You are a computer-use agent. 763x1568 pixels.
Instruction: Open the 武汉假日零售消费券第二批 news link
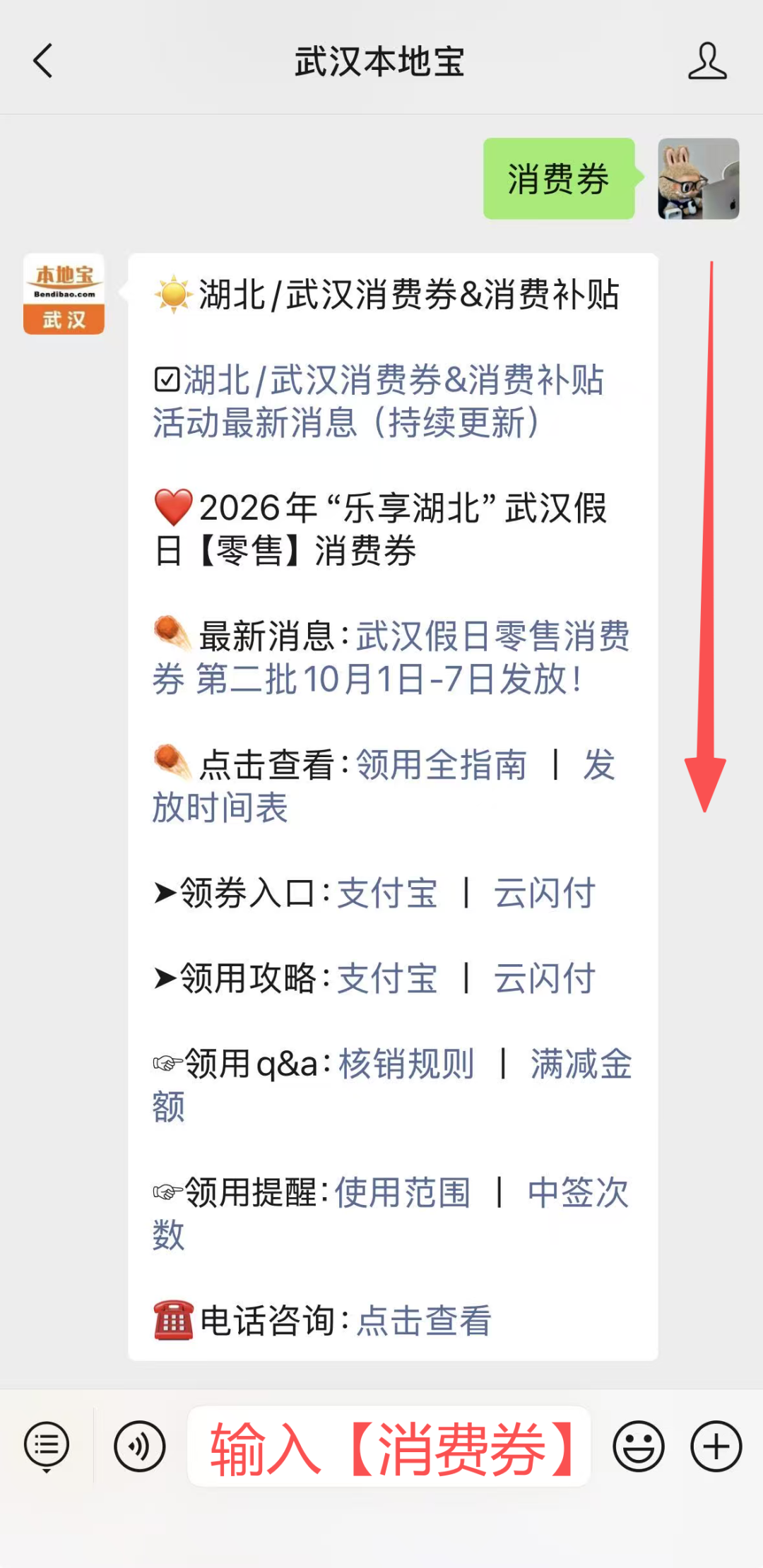point(391,658)
